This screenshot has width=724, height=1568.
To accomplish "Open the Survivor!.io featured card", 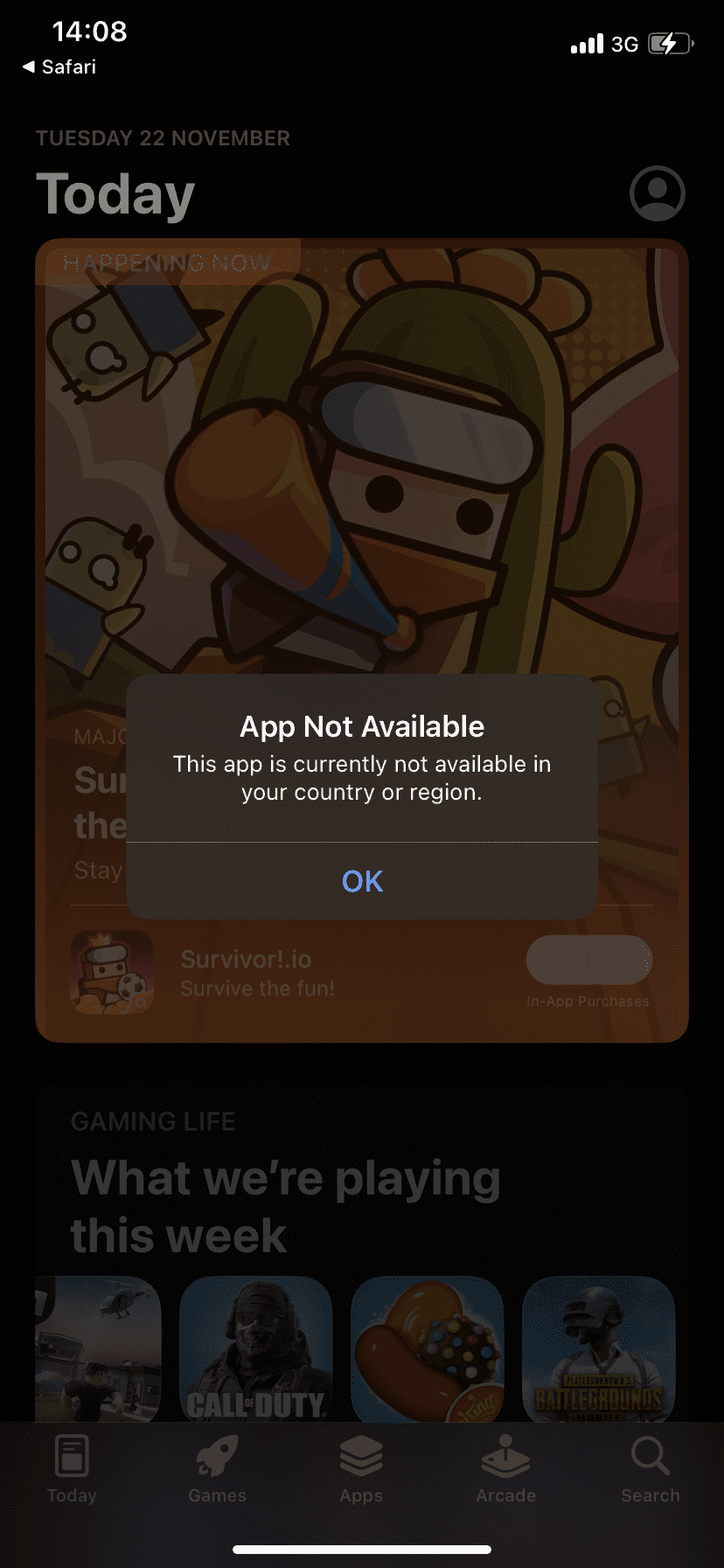I will 362,640.
